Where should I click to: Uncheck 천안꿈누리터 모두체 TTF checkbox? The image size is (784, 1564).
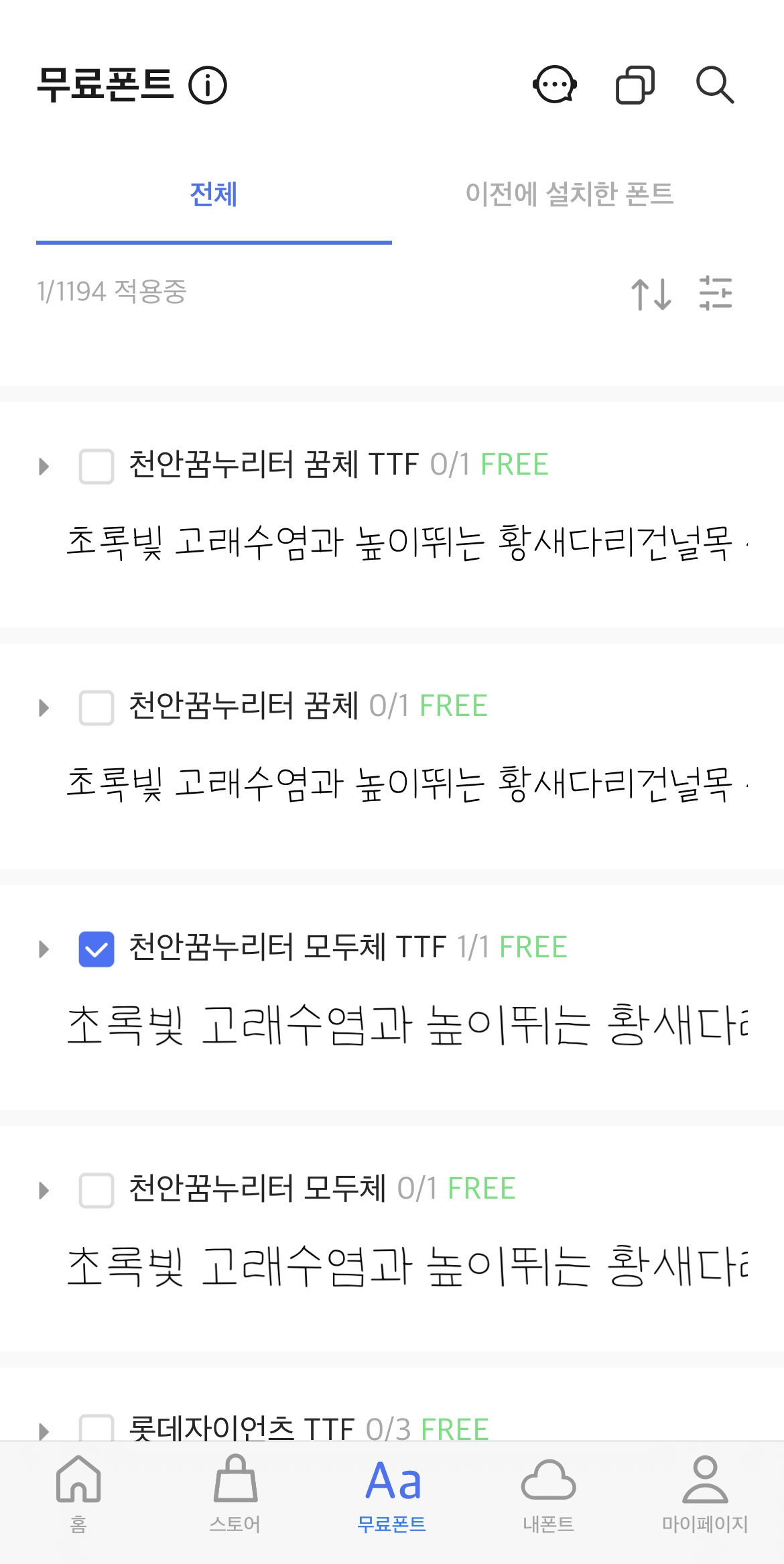[96, 949]
